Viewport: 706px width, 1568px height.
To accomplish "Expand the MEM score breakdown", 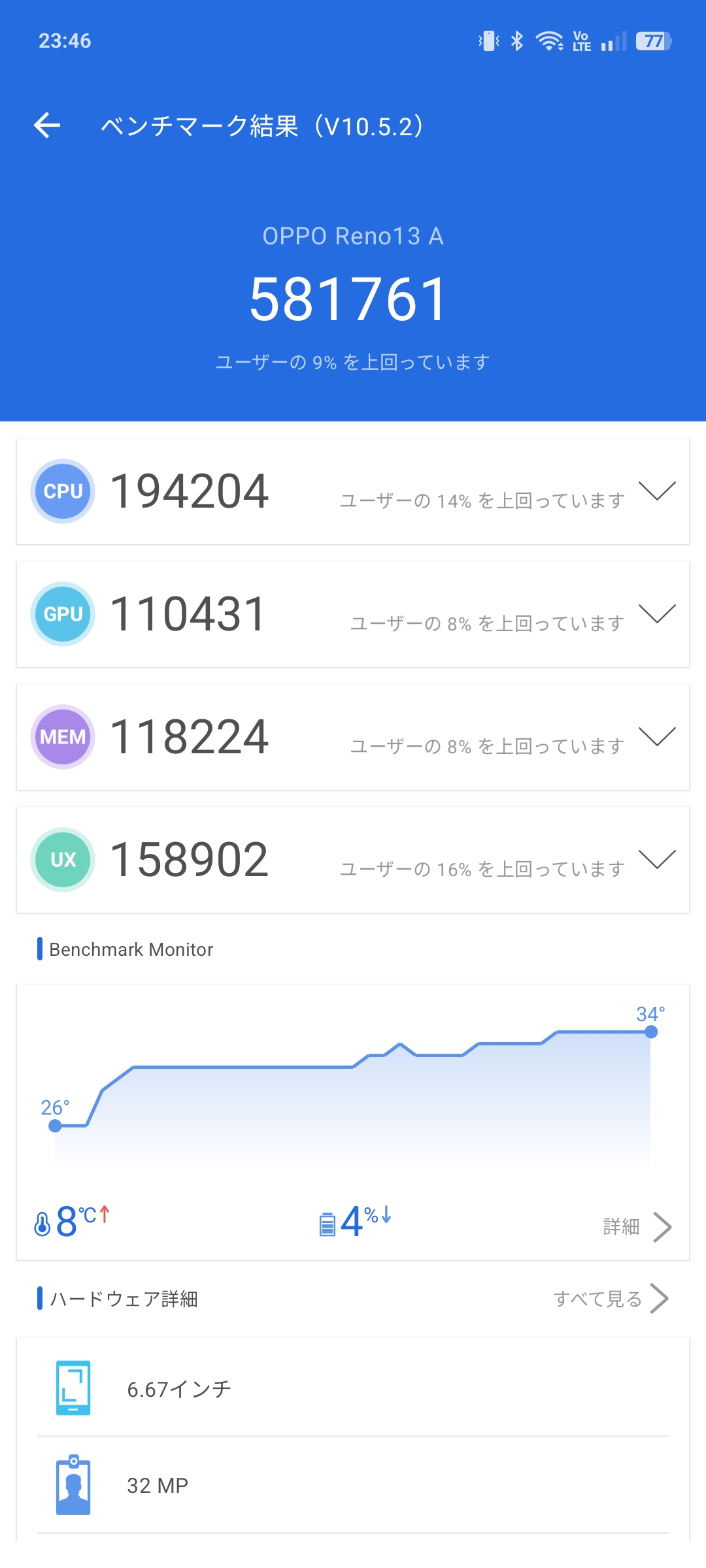I will 656,737.
